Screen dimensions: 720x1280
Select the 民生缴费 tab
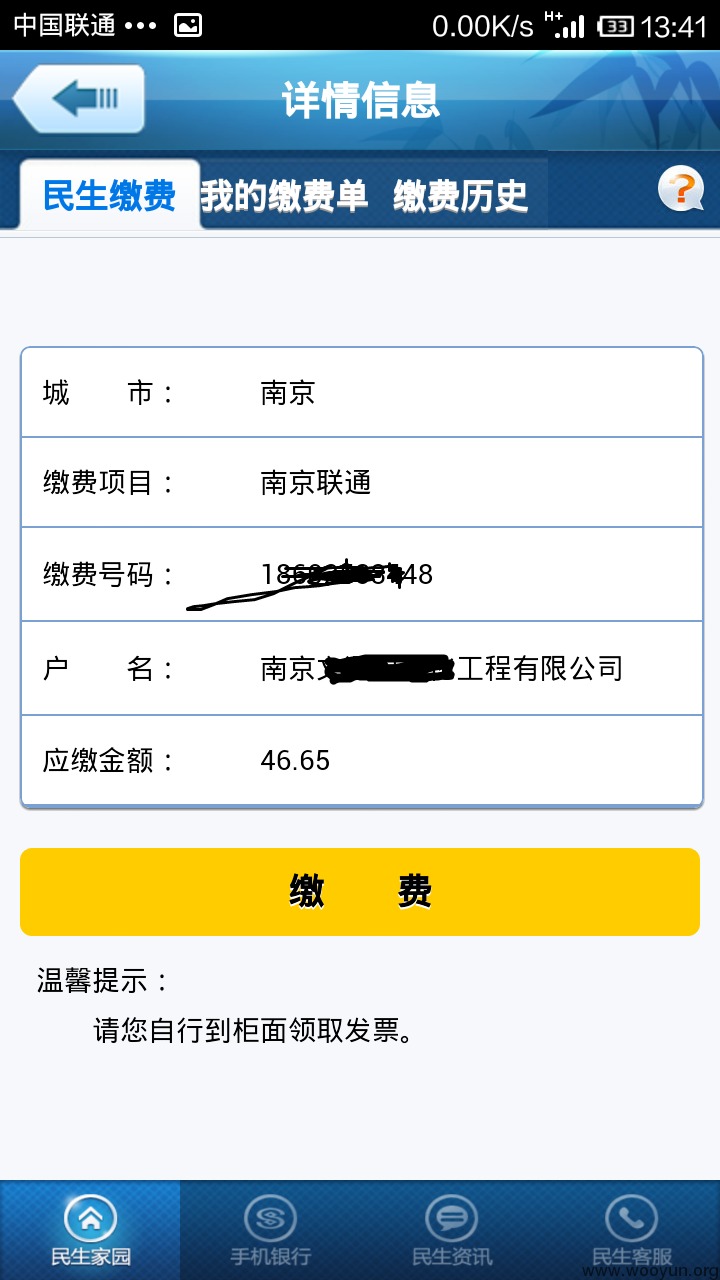click(110, 195)
